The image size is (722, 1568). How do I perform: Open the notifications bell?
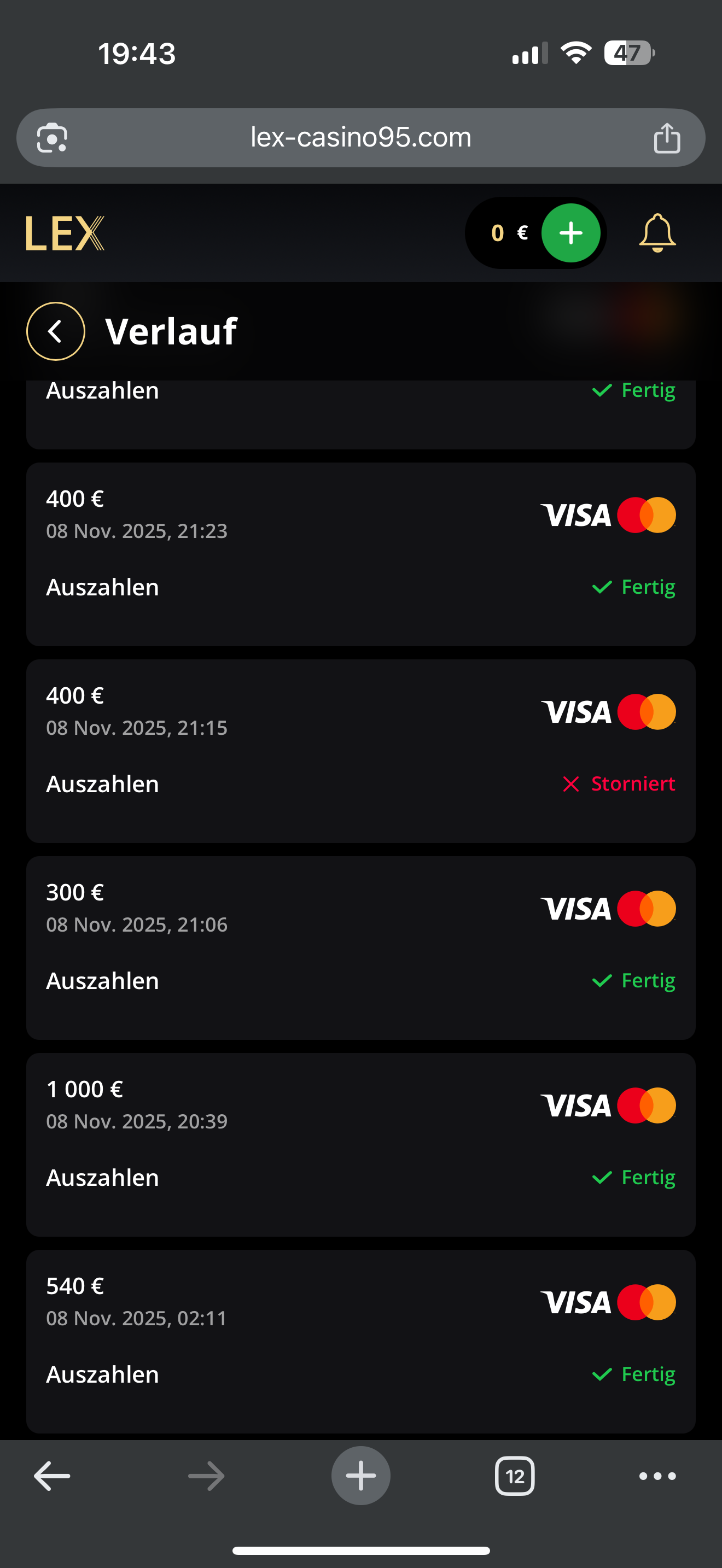point(657,232)
